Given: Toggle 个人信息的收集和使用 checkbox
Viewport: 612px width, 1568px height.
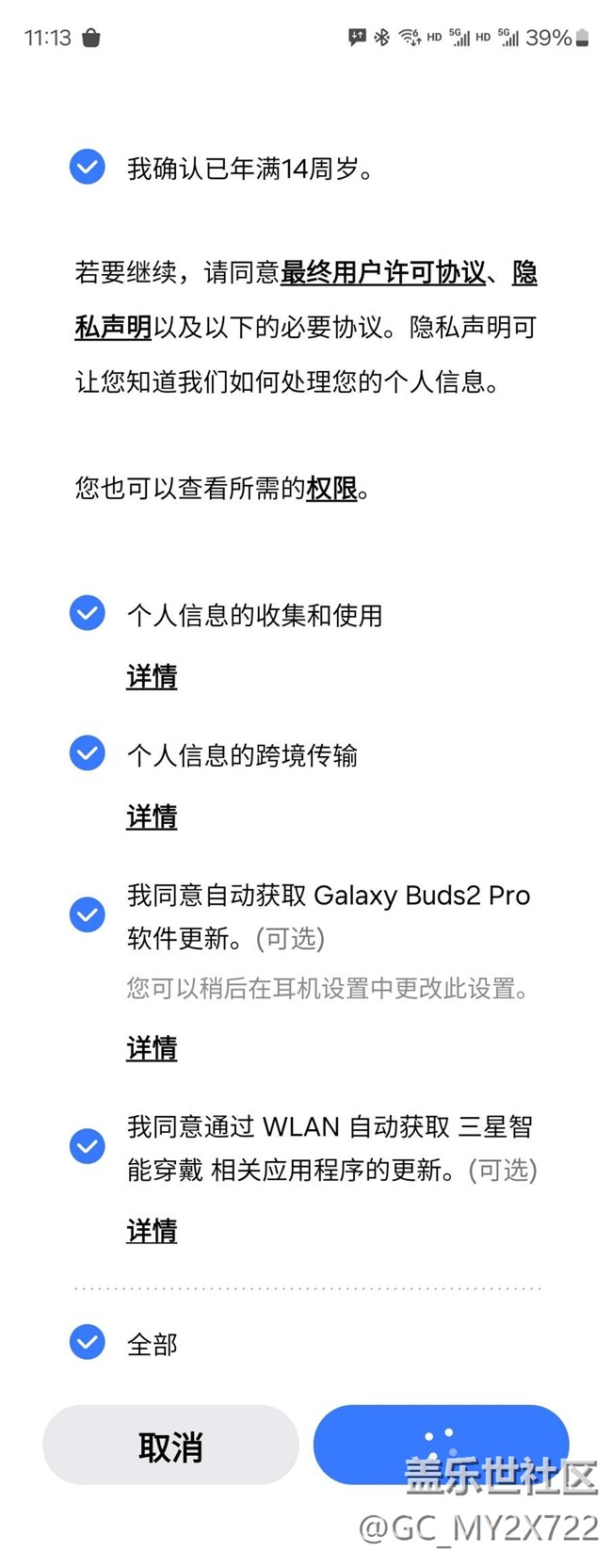Looking at the screenshot, I should tap(88, 614).
